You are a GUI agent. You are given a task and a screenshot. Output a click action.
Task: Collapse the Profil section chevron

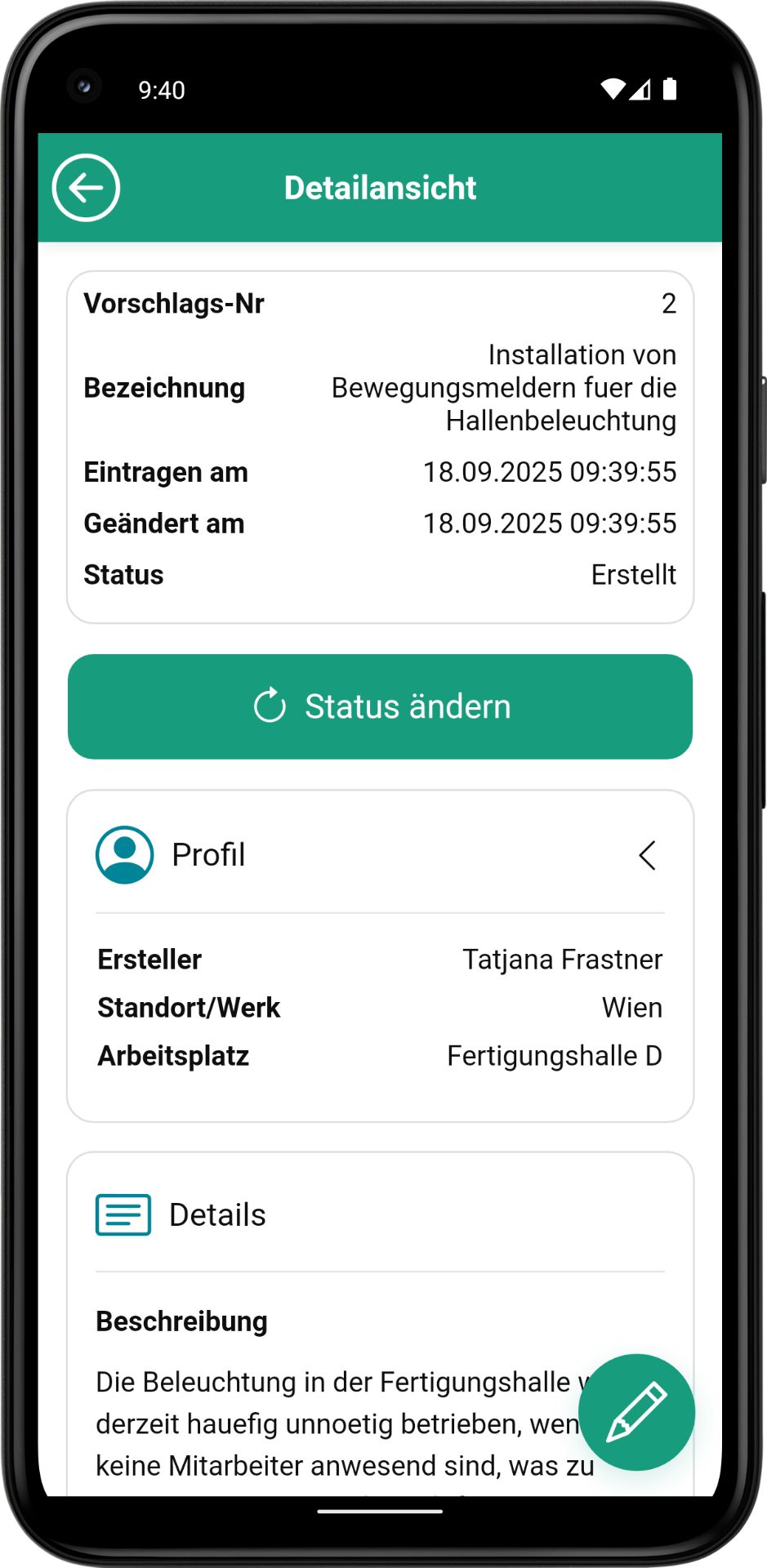[647, 855]
